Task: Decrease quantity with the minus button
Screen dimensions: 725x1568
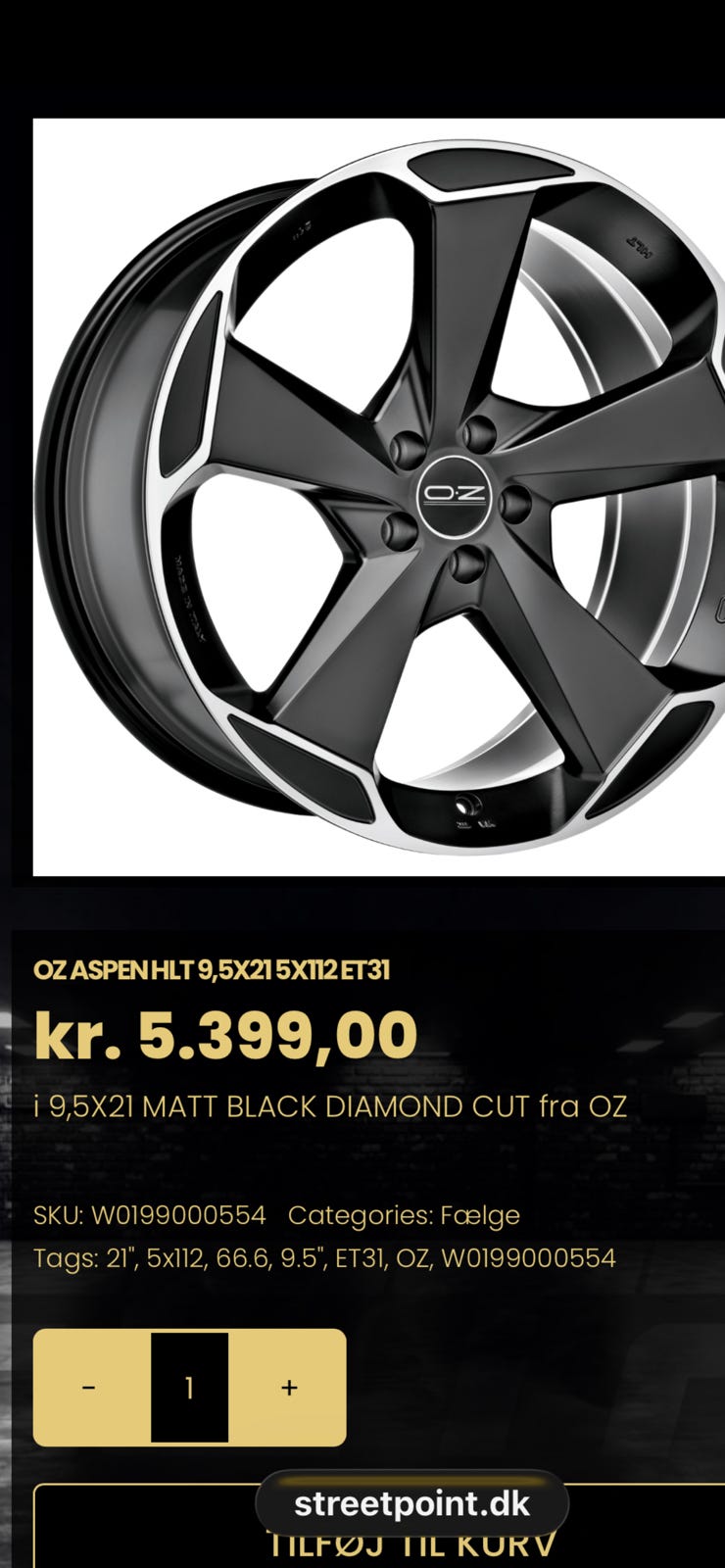Action: tap(90, 1388)
